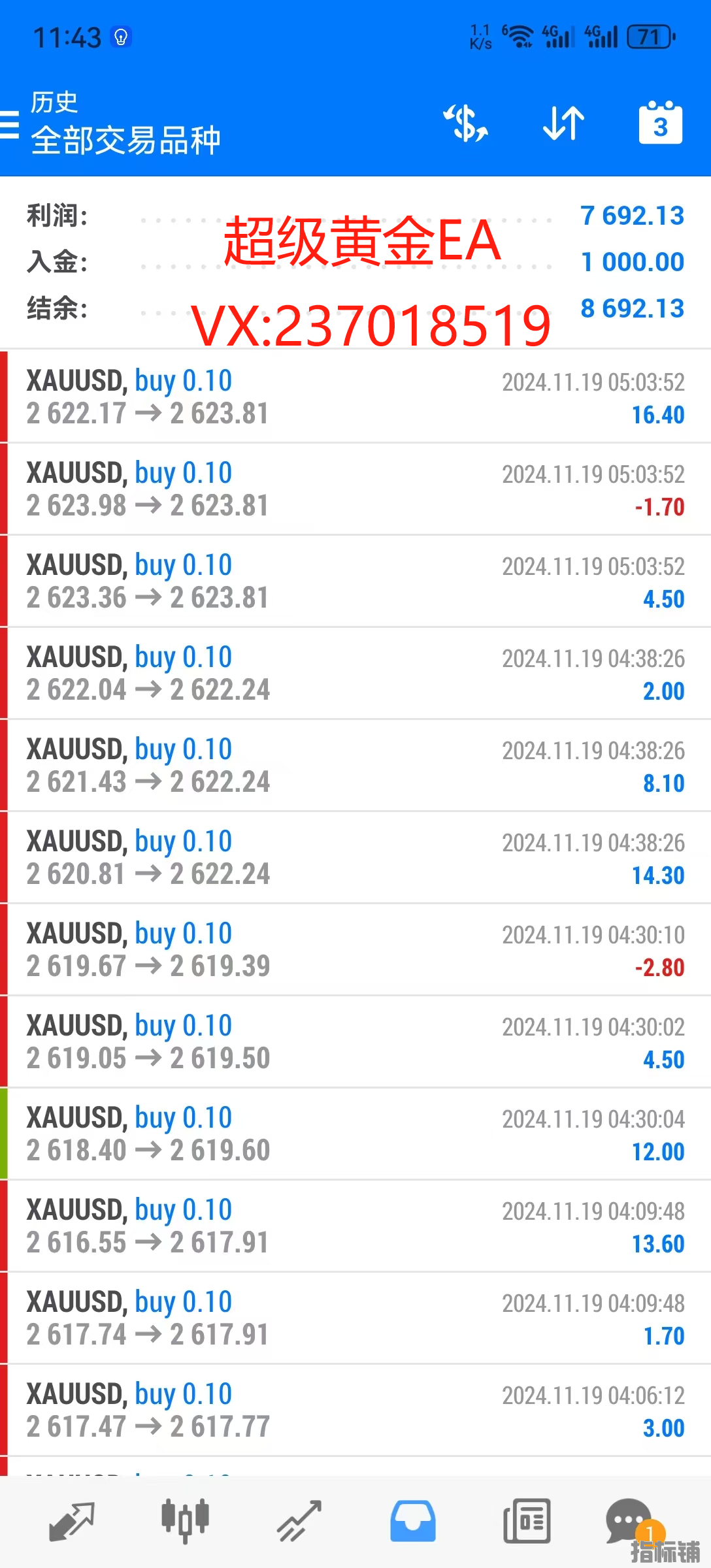Open the trade with 14.30 profit
This screenshot has height=1568, width=711.
point(355,858)
